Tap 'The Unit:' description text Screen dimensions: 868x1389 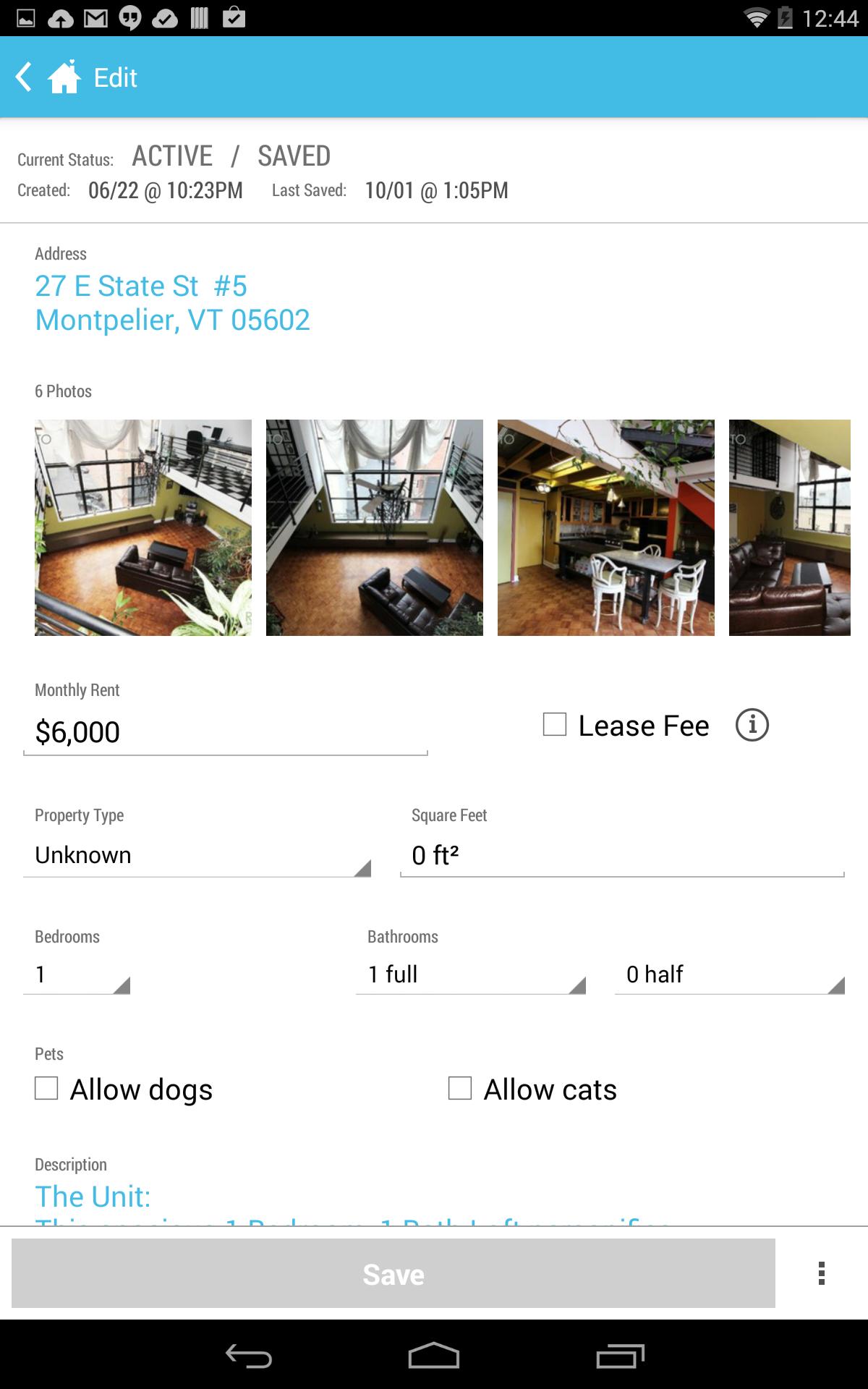(93, 1197)
